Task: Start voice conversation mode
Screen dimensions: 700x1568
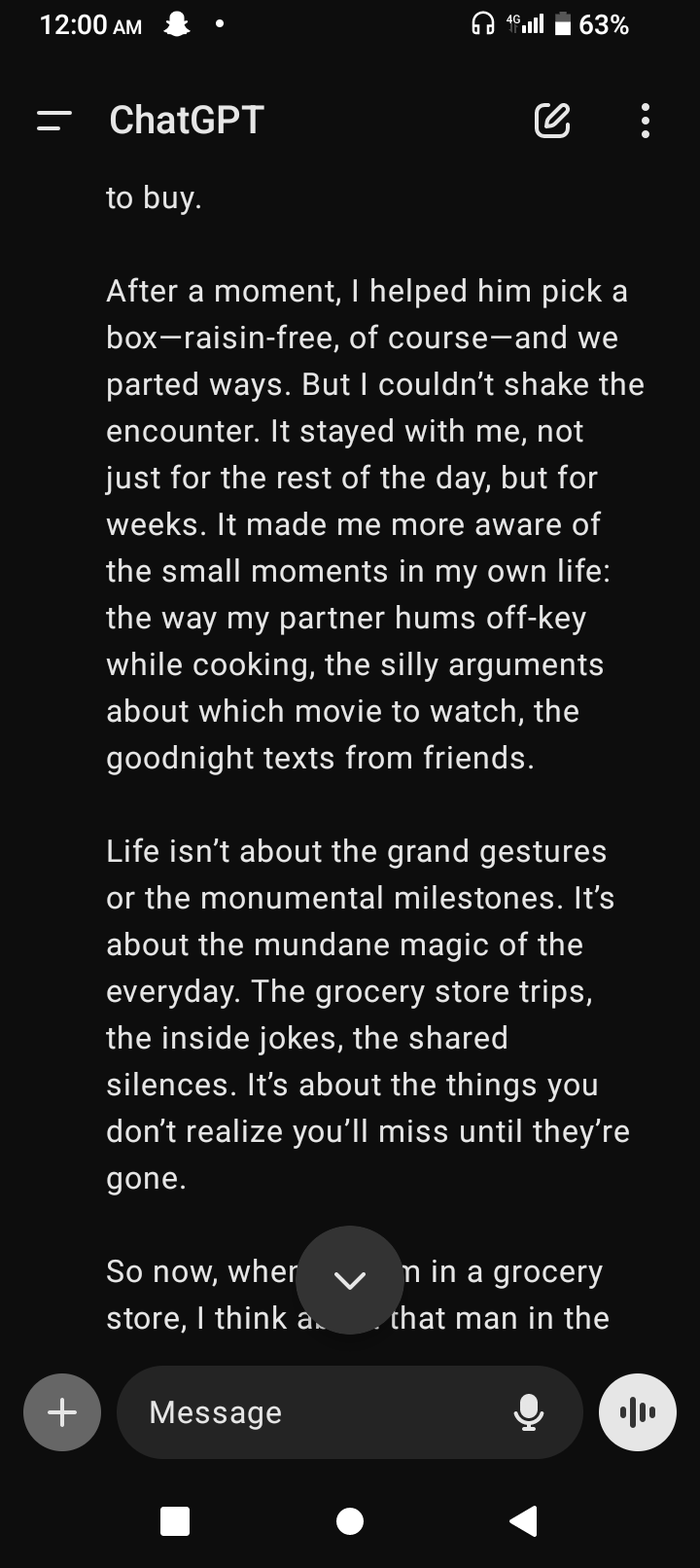Action: [x=638, y=1412]
